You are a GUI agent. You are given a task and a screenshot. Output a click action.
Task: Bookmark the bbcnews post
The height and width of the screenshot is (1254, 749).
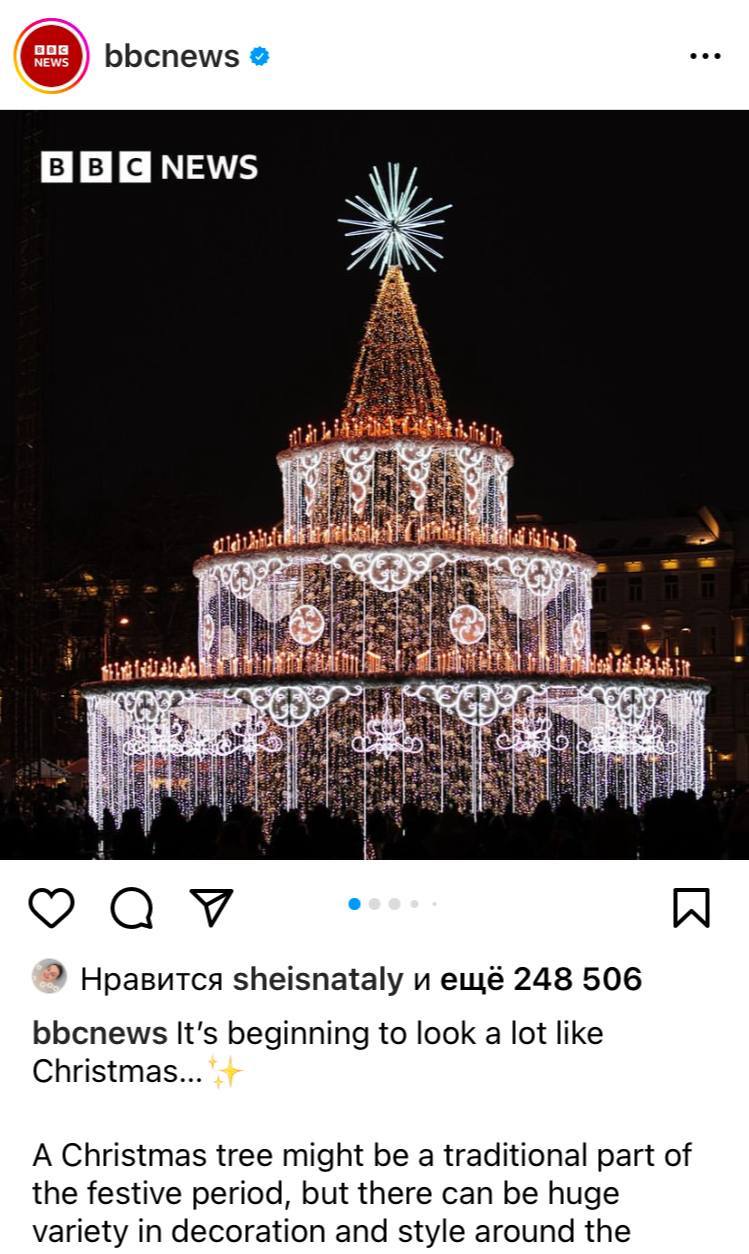point(691,907)
